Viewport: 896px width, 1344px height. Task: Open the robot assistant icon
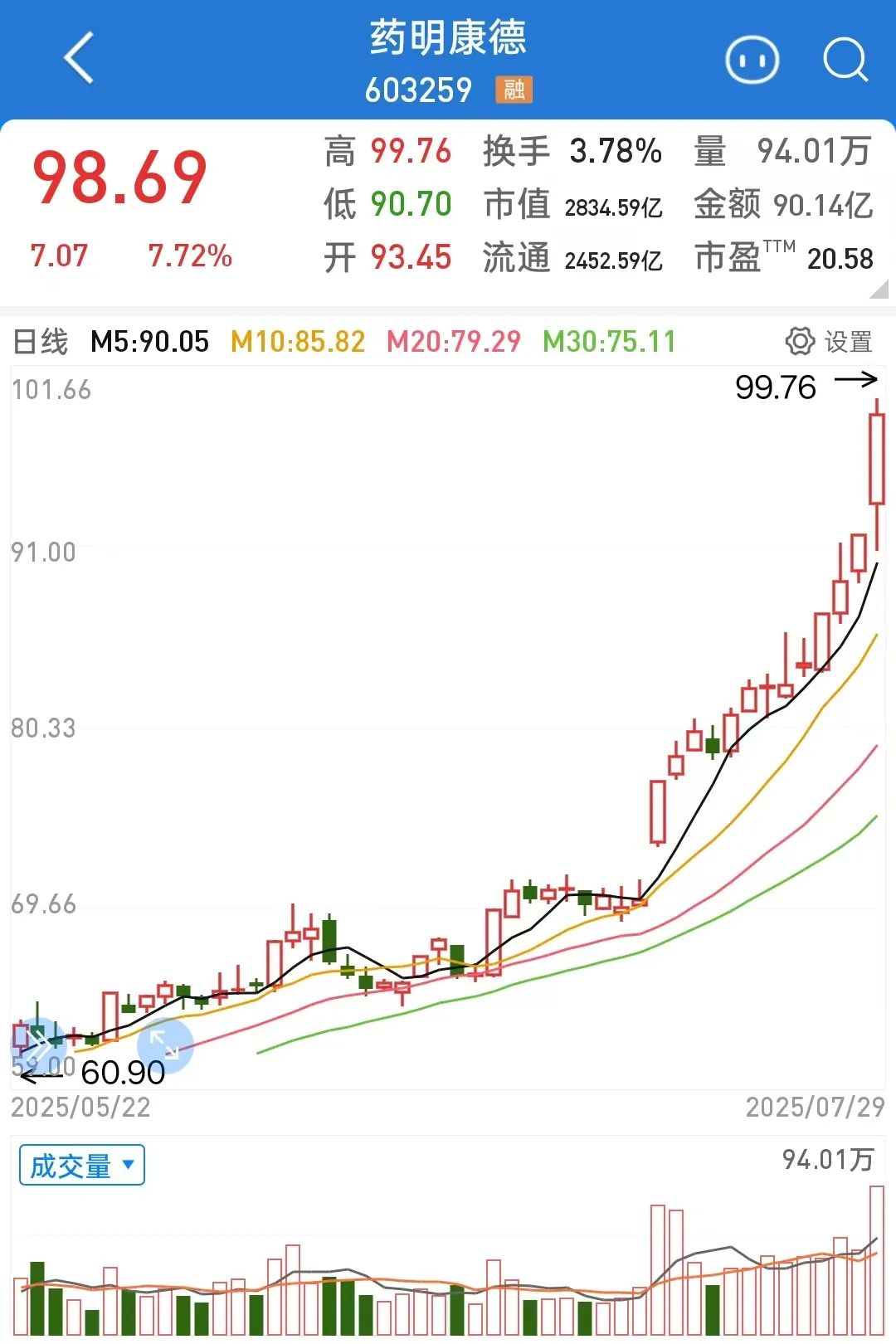pyautogui.click(x=752, y=60)
